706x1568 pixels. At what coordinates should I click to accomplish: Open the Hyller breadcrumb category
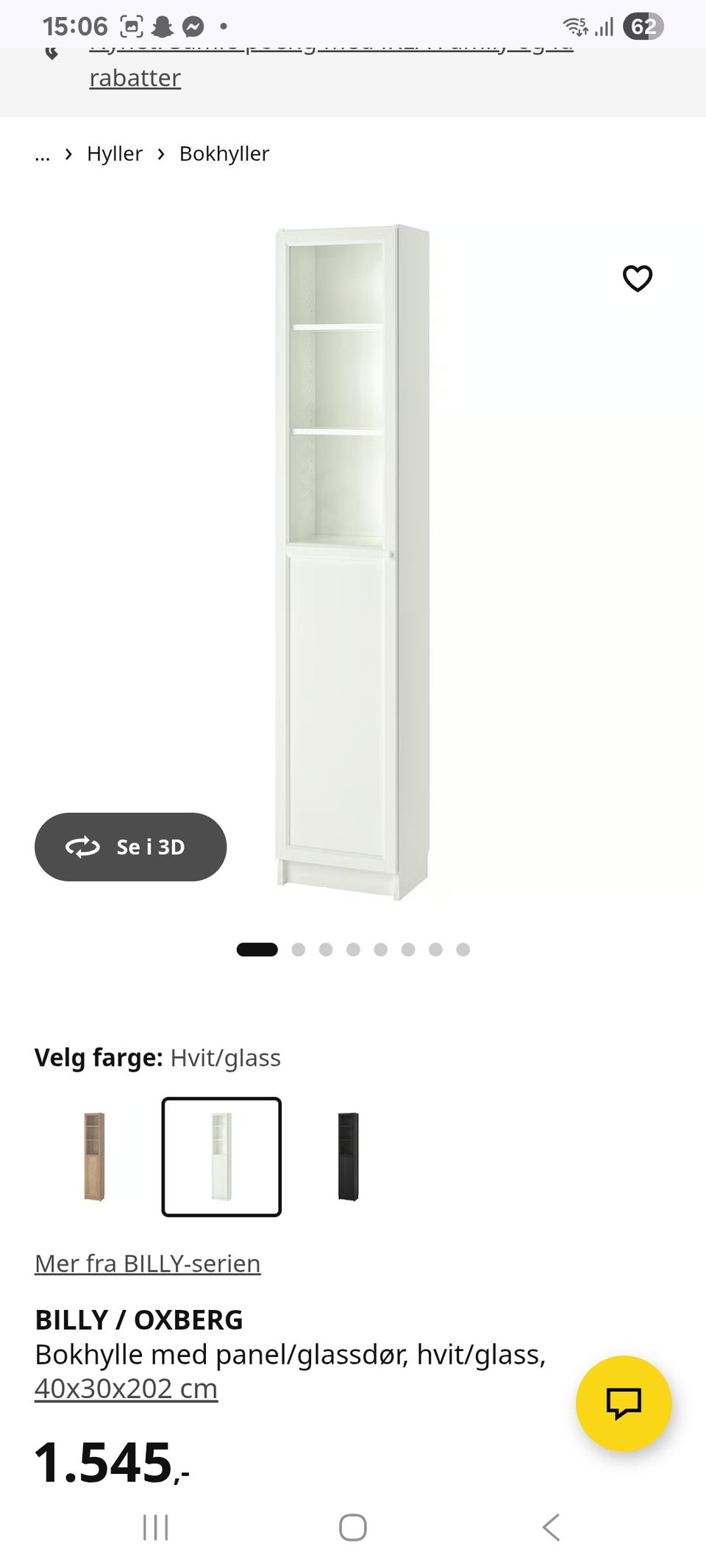click(x=115, y=154)
